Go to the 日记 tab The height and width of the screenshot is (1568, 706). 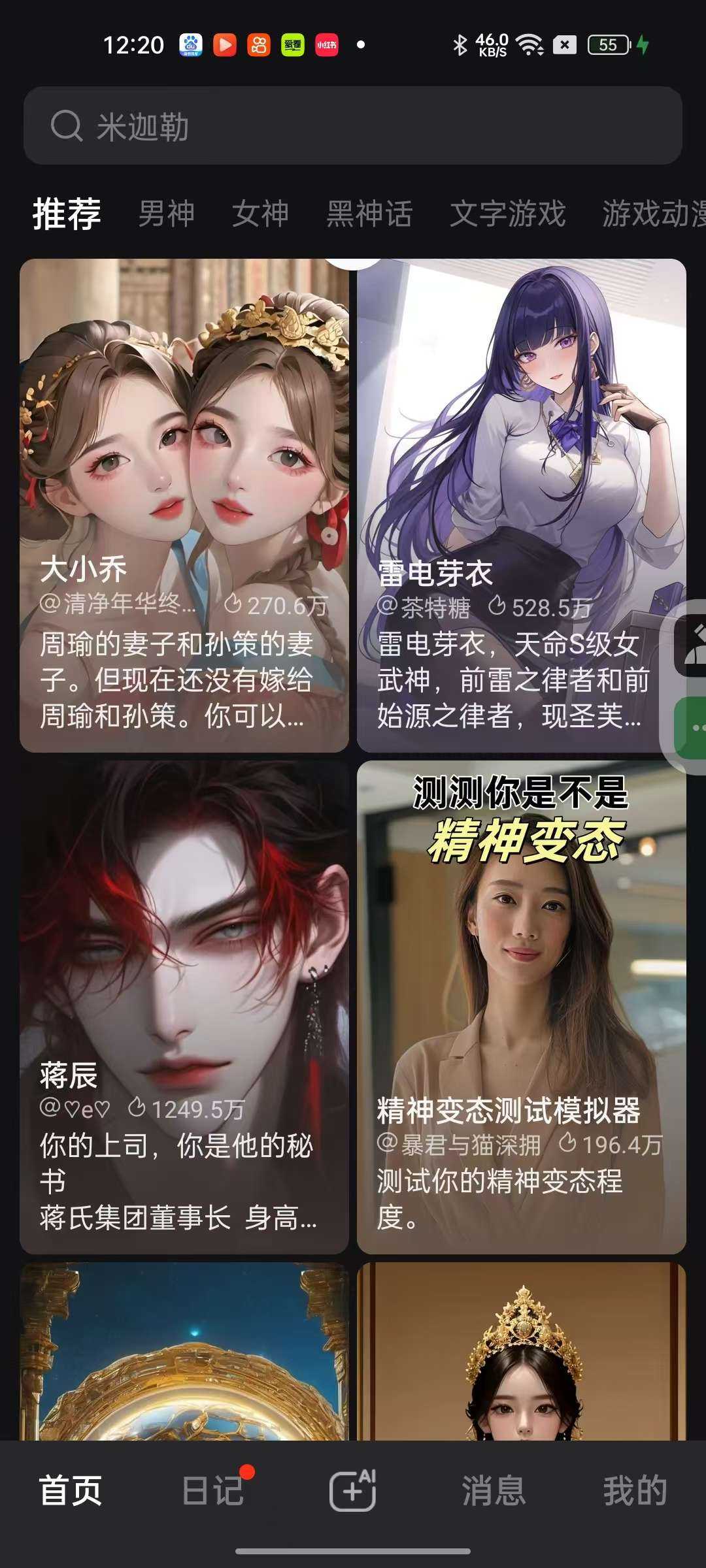(212, 1491)
